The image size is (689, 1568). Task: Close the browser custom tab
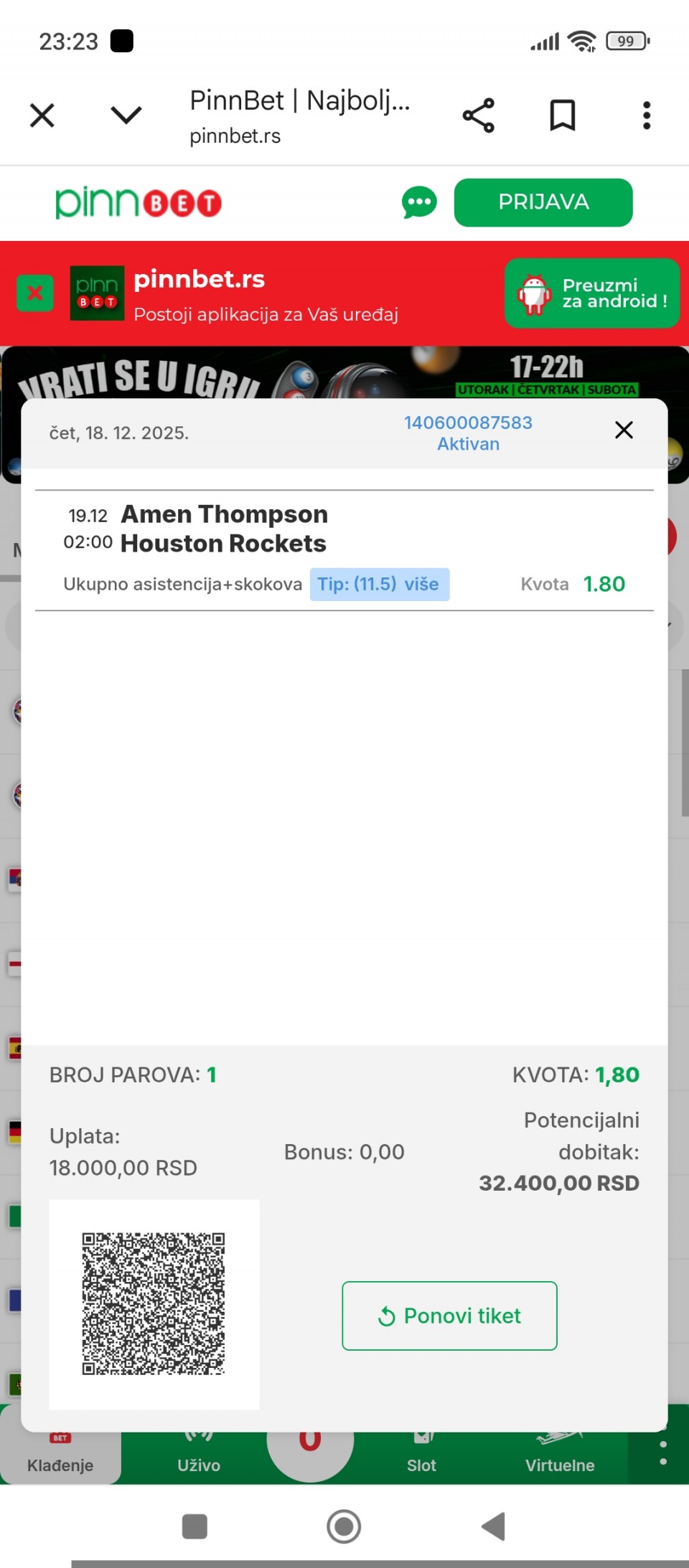[42, 115]
